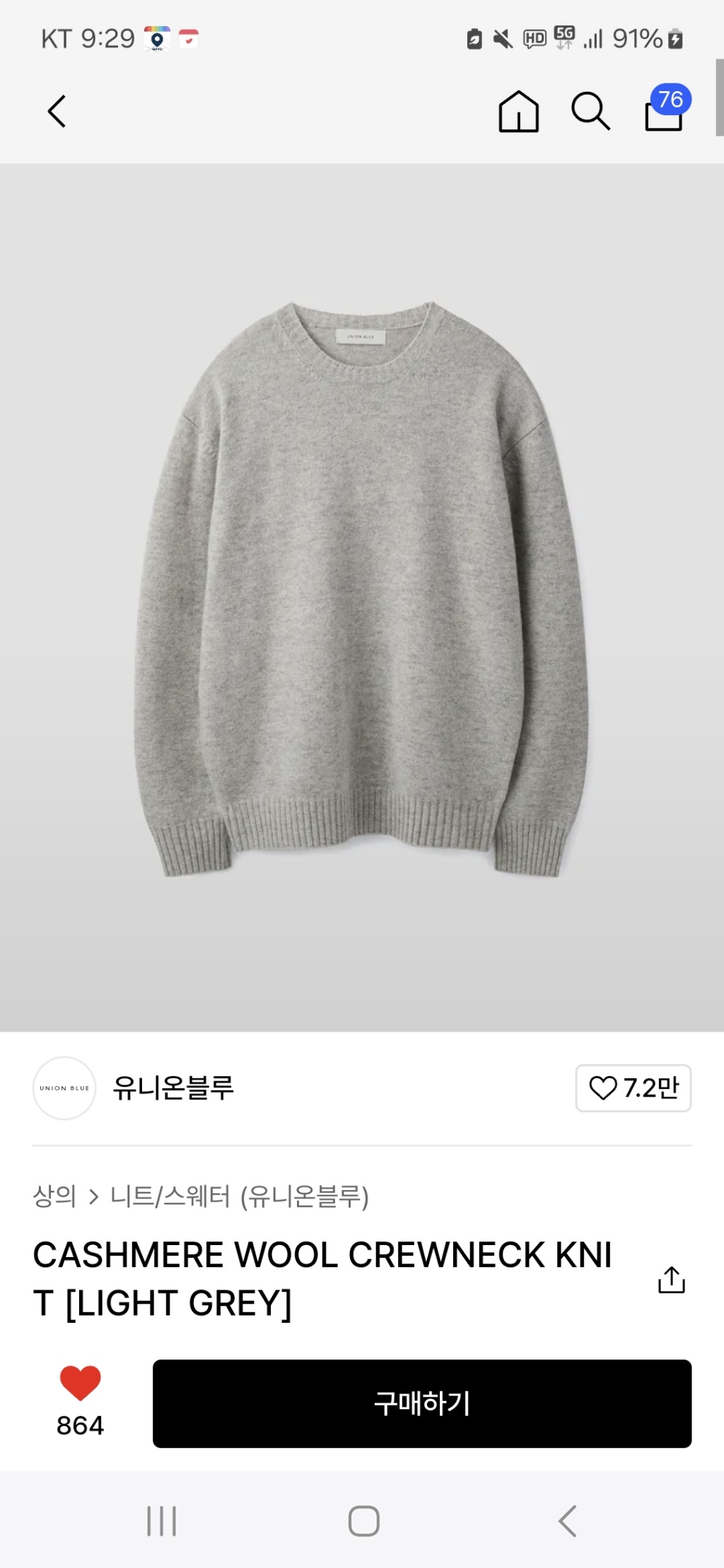Go back using the top-left arrow
Viewport: 724px width, 1568px height.
pyautogui.click(x=57, y=112)
